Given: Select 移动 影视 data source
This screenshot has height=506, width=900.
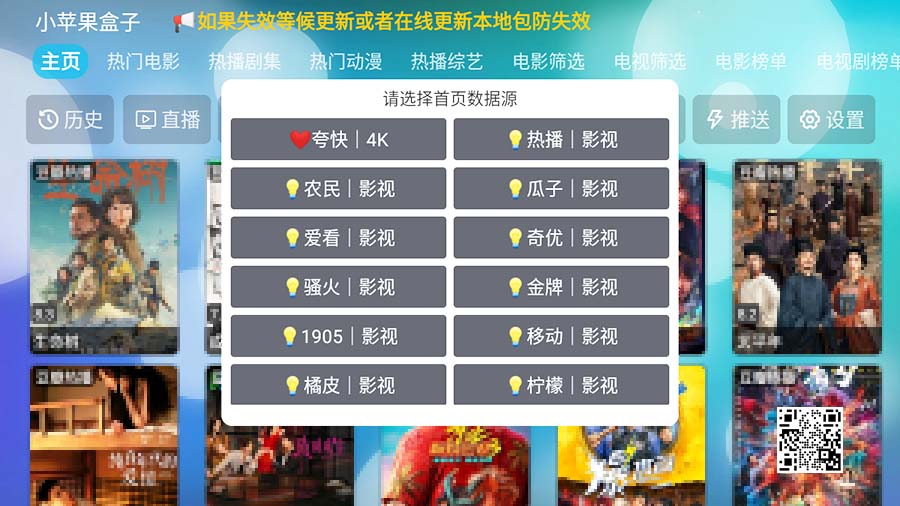Looking at the screenshot, I should pyautogui.click(x=561, y=336).
